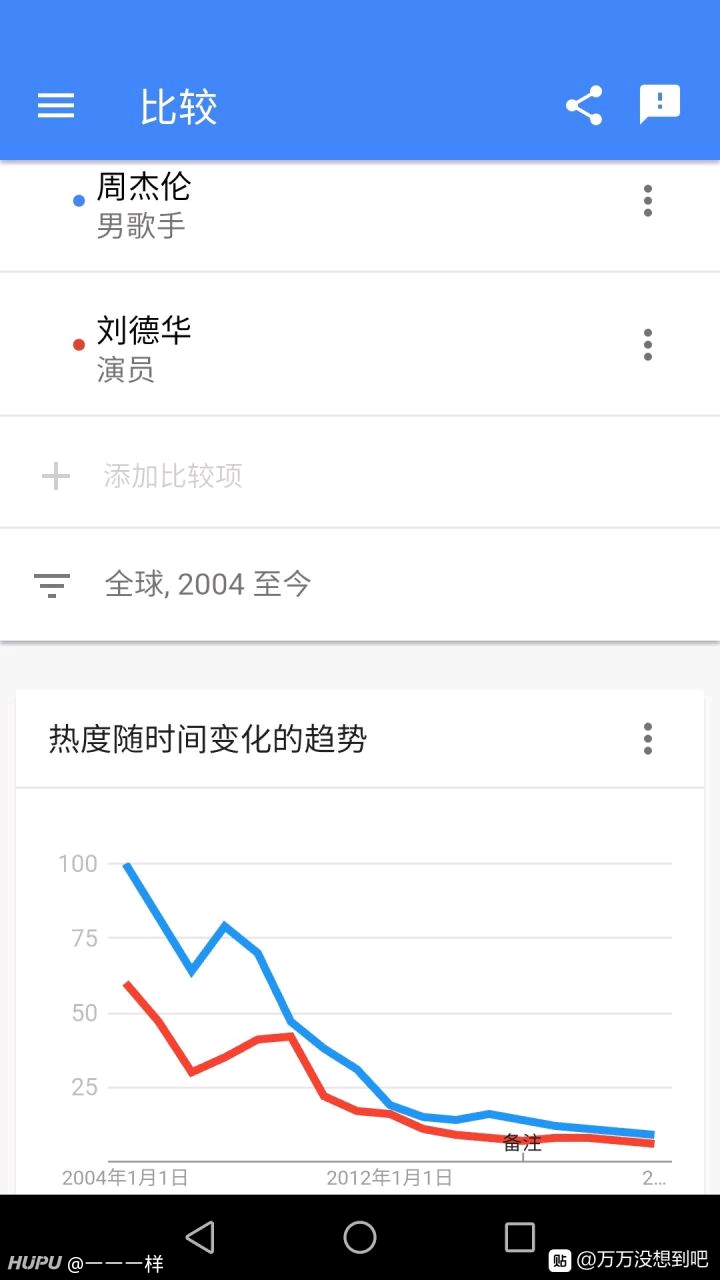Open the options menu for 热度随时间变化的趋势
This screenshot has width=720, height=1280.
[648, 739]
